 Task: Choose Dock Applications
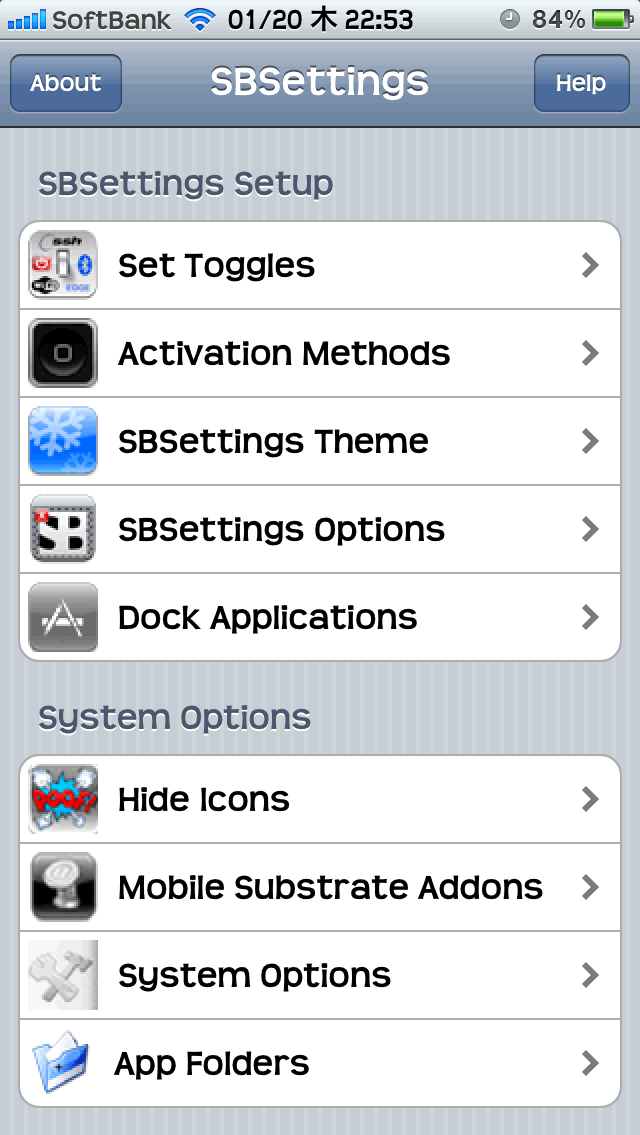click(320, 617)
